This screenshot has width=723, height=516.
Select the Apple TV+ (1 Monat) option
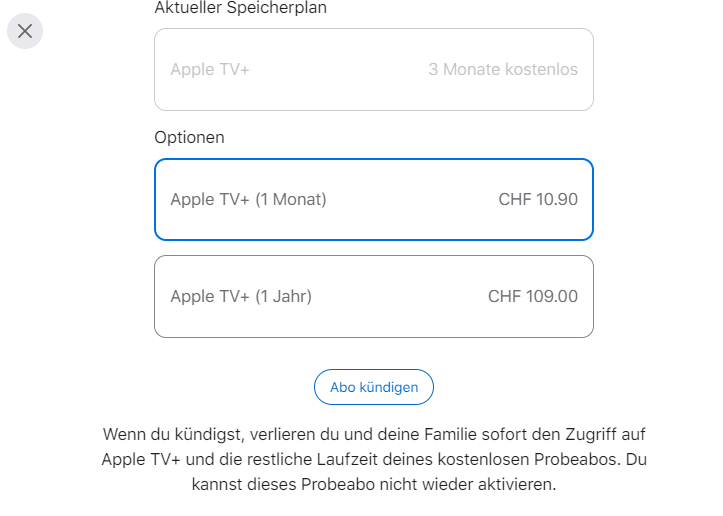coord(373,199)
